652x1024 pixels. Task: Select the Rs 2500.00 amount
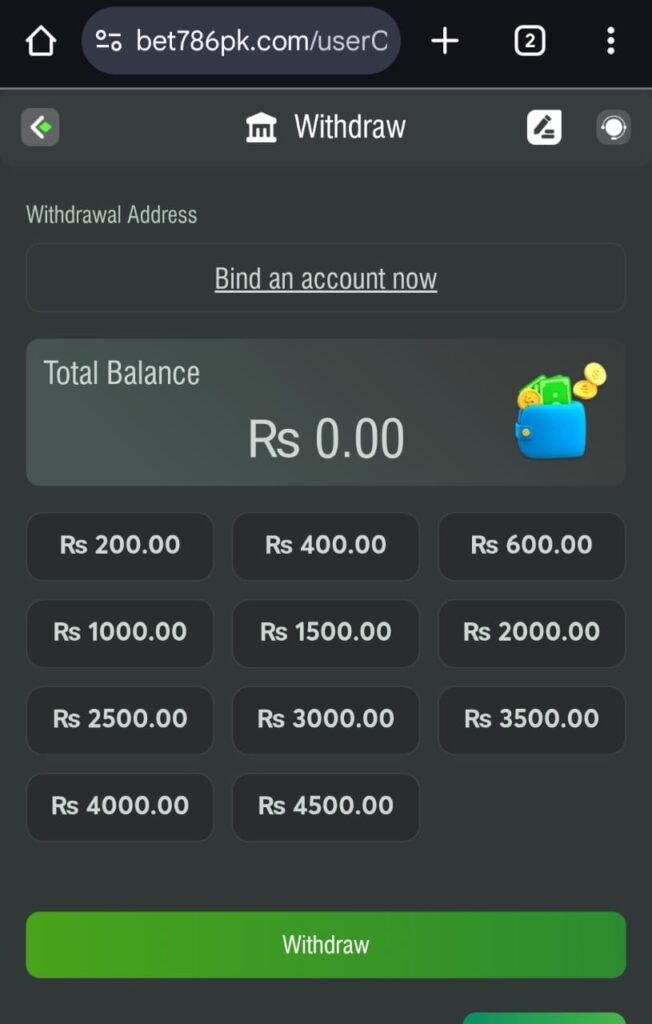tap(120, 719)
